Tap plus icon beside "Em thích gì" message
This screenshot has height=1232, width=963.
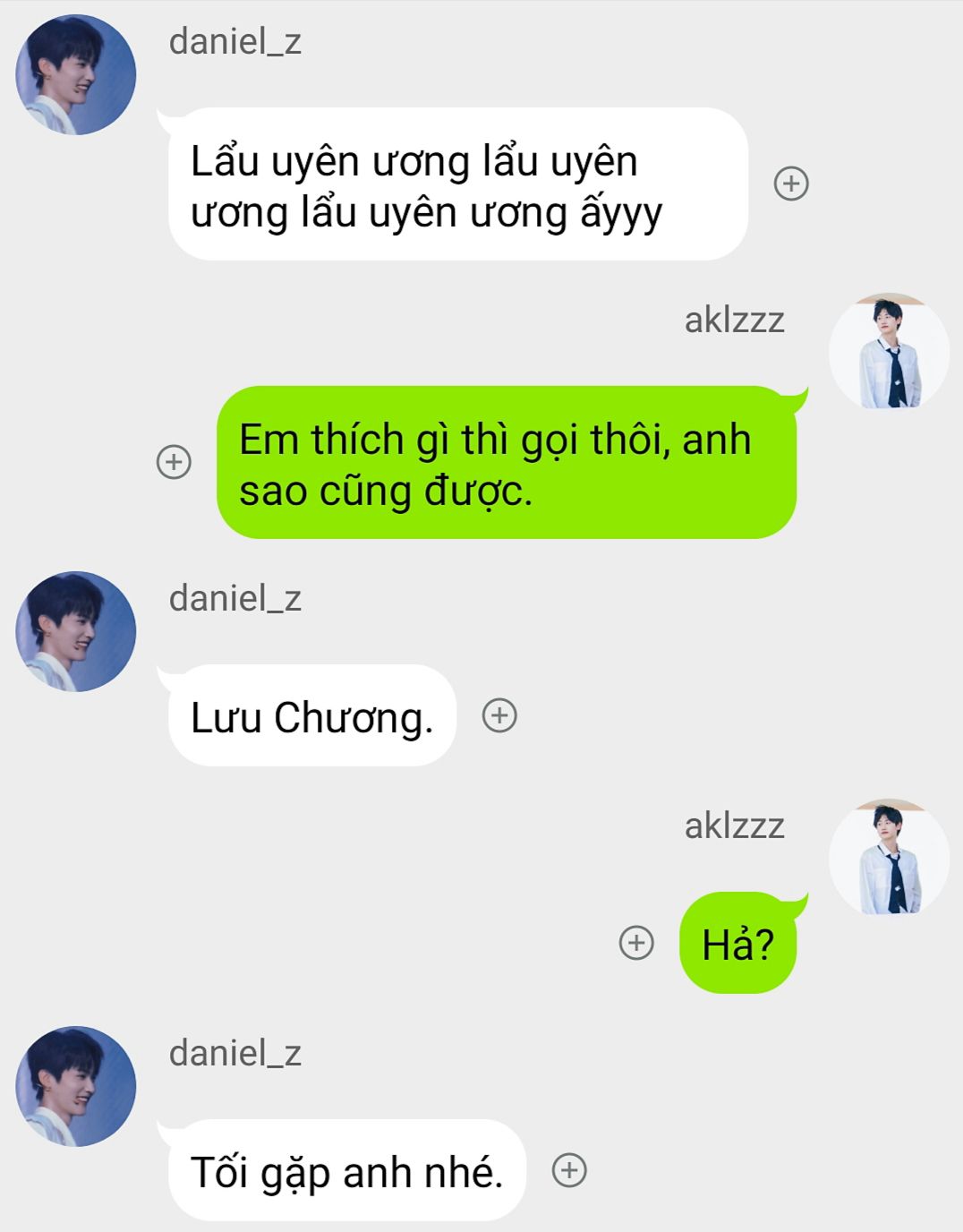click(174, 462)
